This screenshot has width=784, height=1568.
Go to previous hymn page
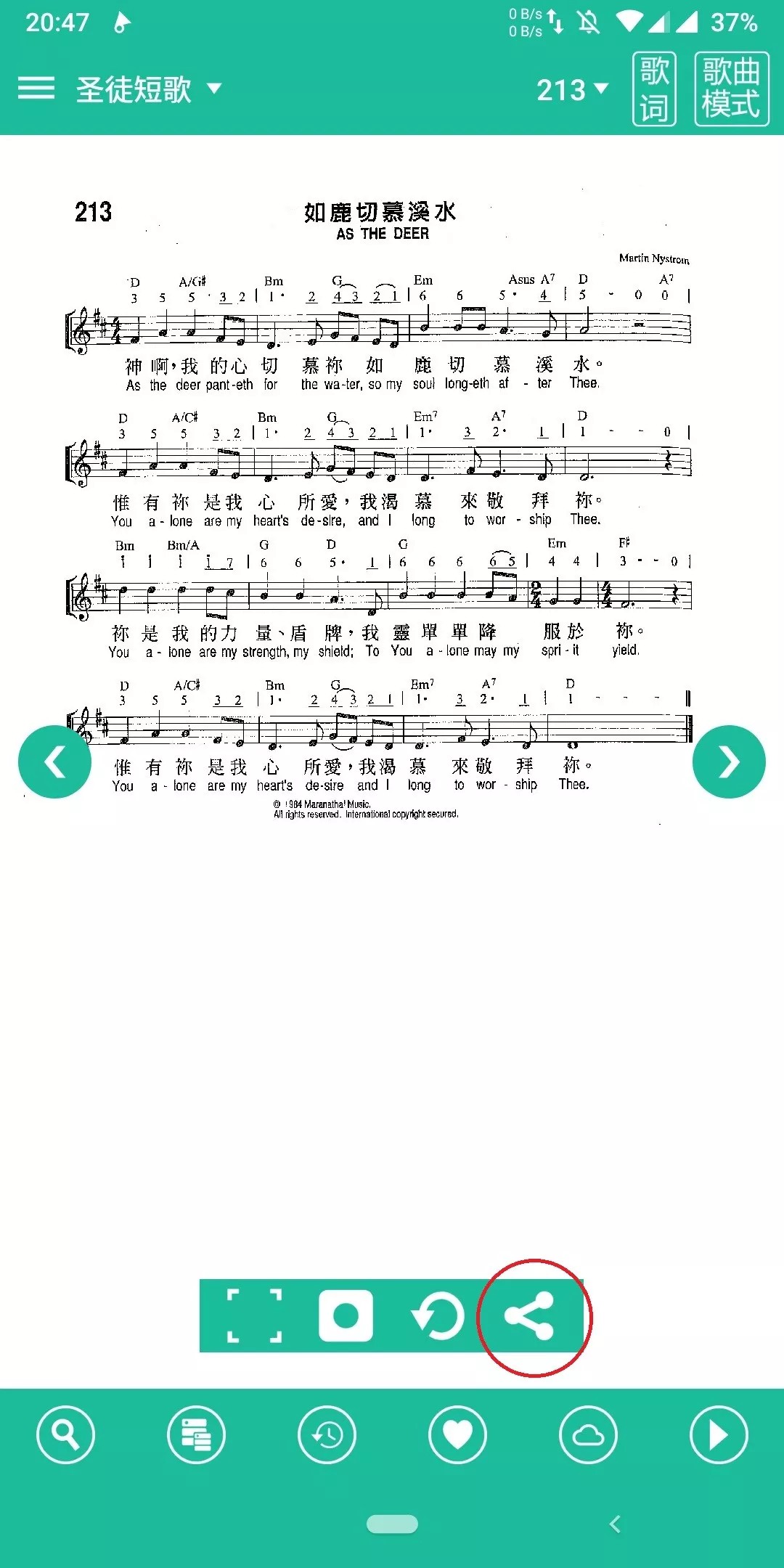point(55,761)
